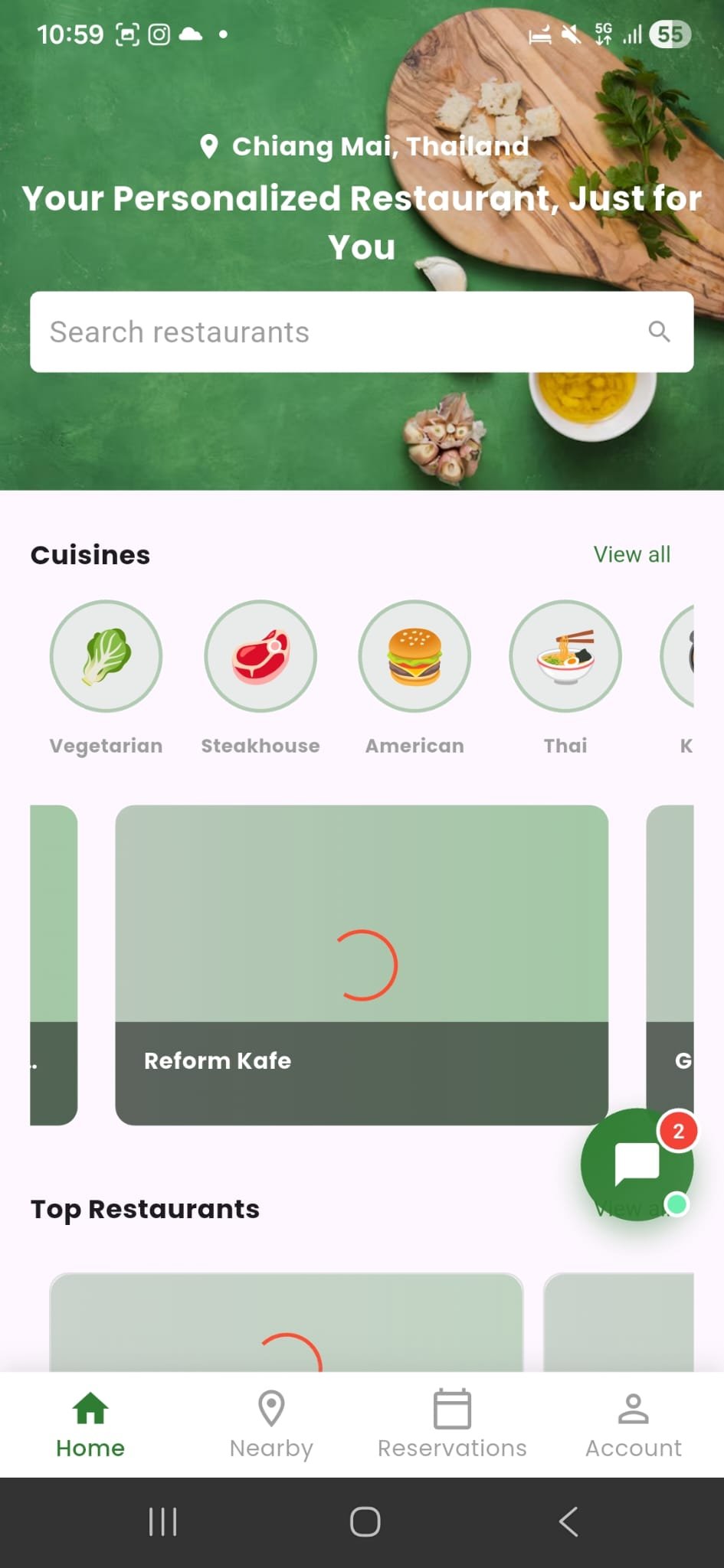The height and width of the screenshot is (1568, 724).
Task: Open View all cuisines
Action: (x=631, y=554)
